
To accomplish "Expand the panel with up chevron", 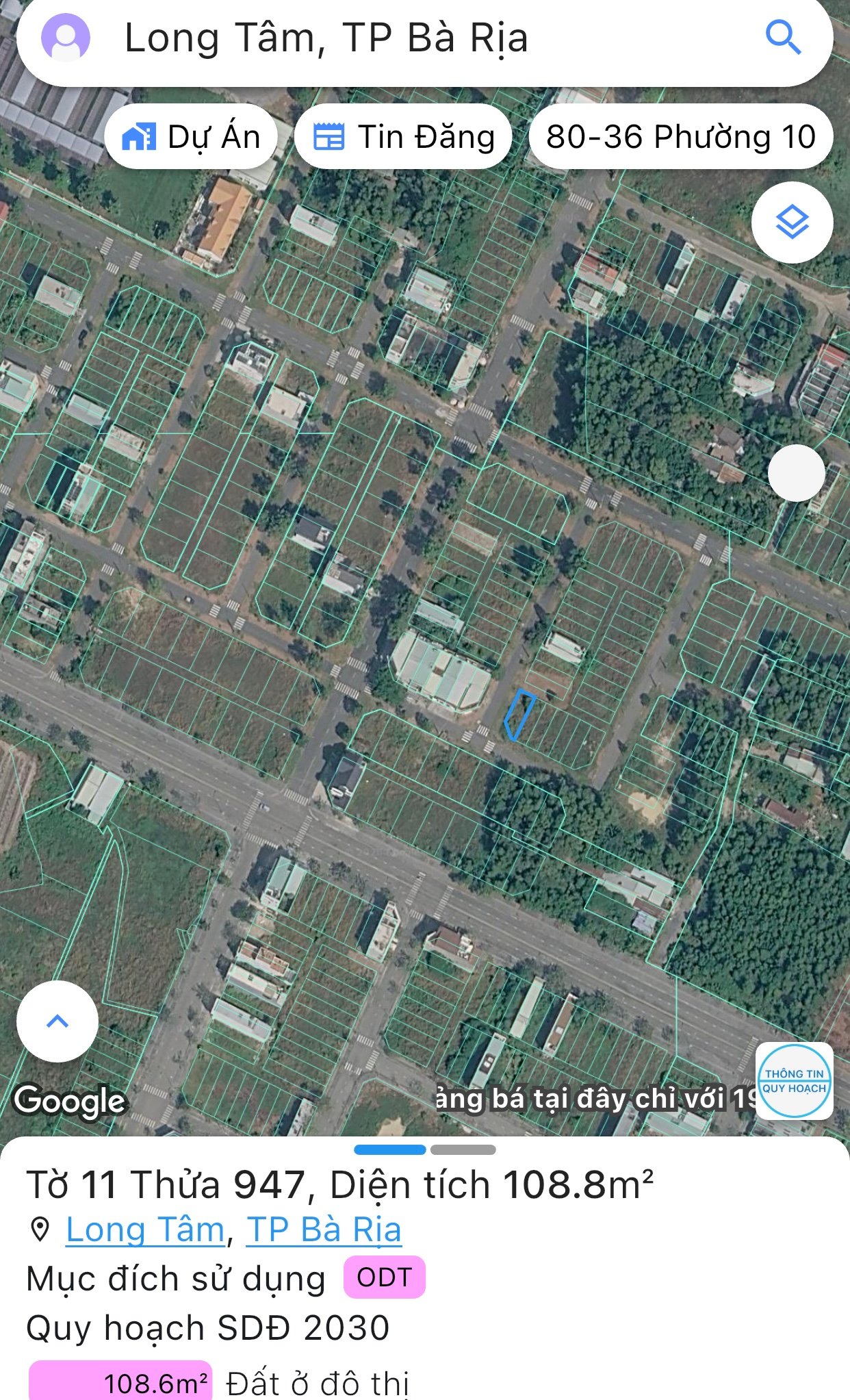I will [57, 1021].
